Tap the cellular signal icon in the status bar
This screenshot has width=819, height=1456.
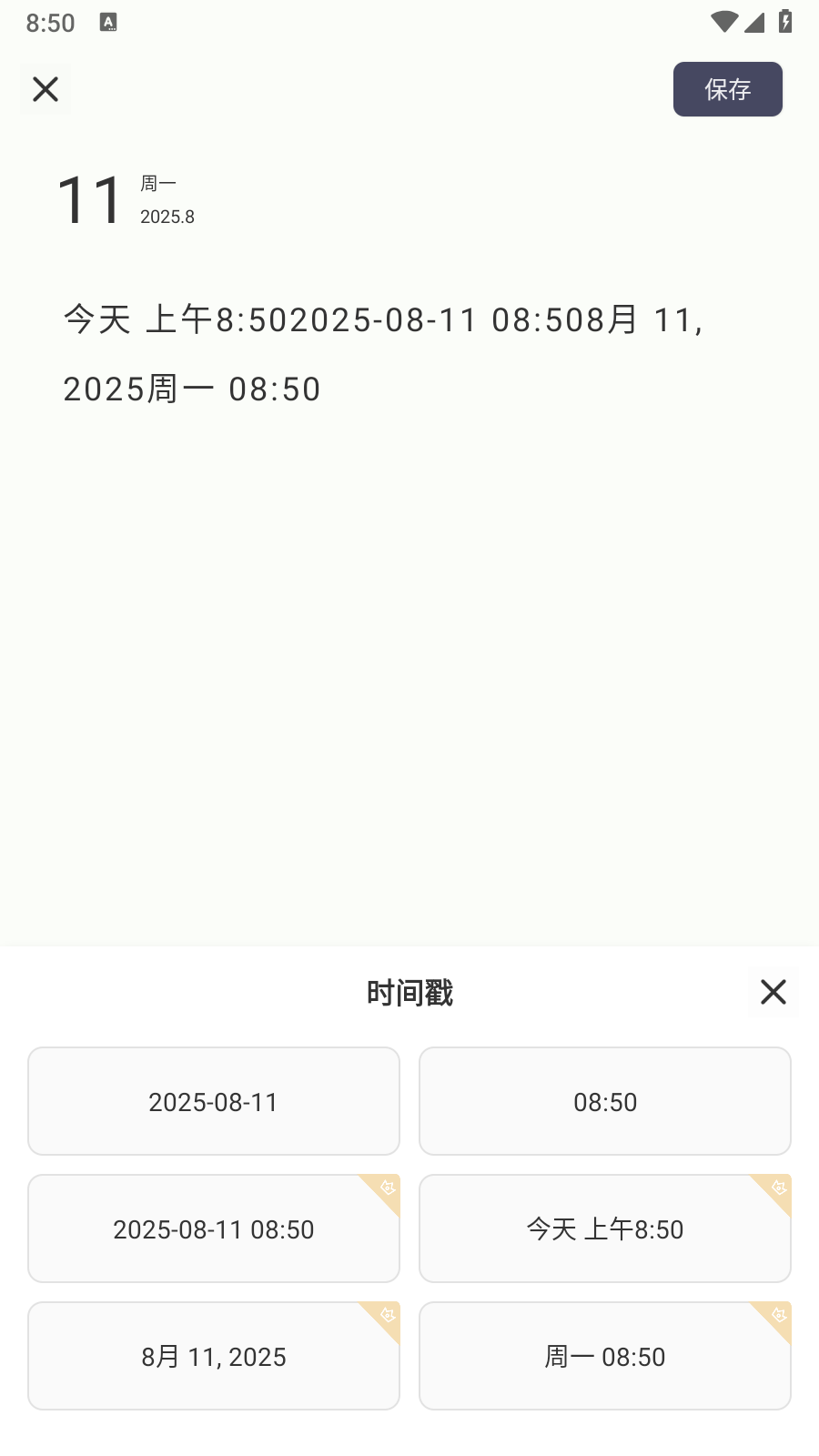pyautogui.click(x=755, y=22)
